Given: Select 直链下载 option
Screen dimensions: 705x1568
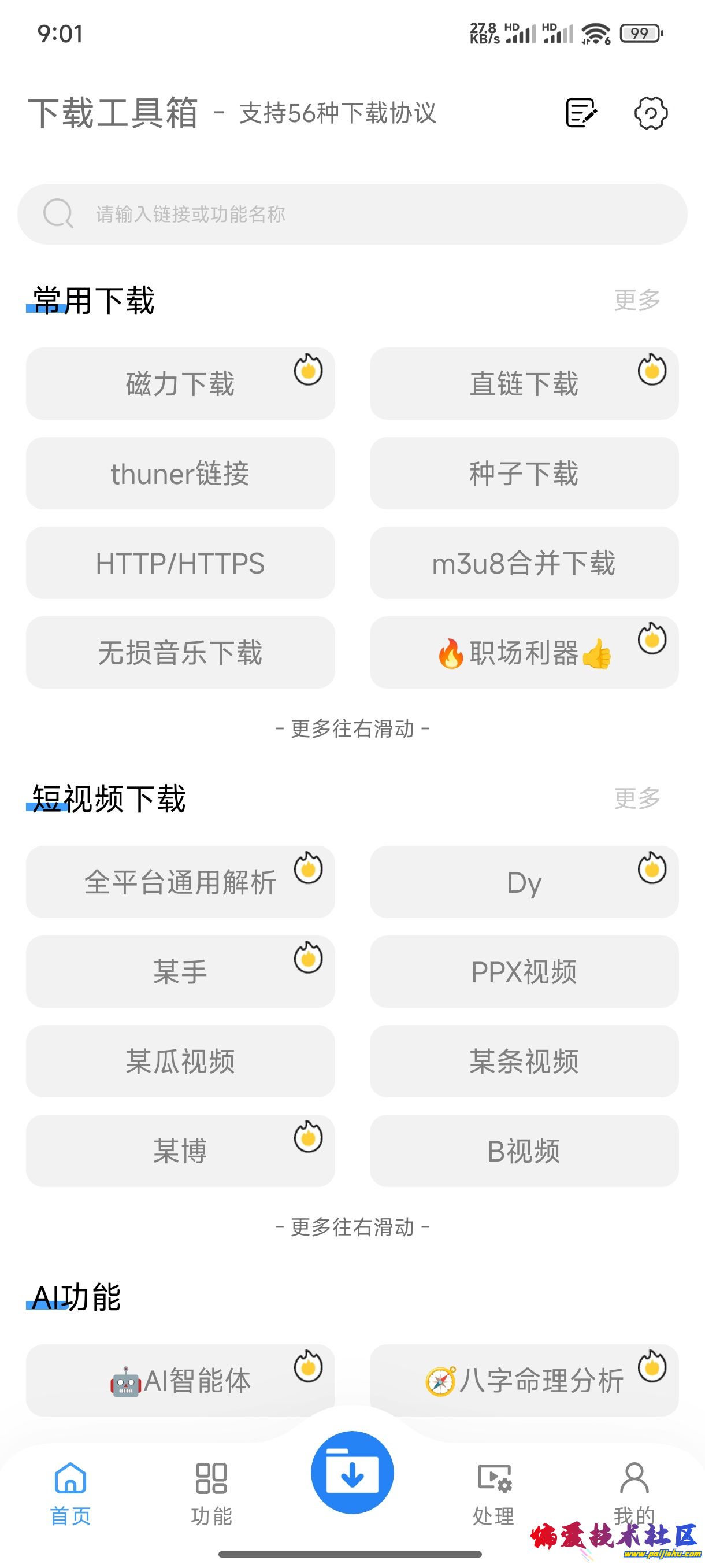Looking at the screenshot, I should tap(524, 384).
